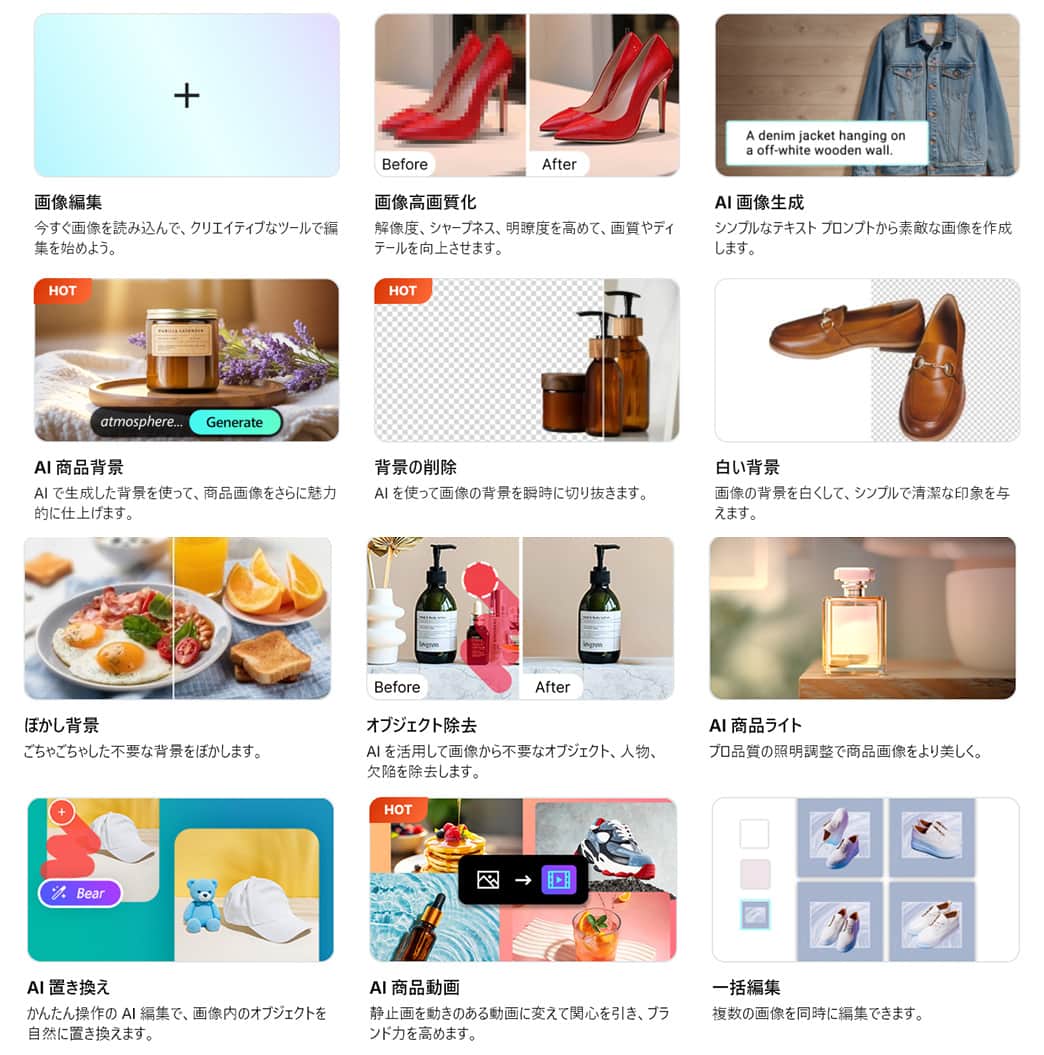This screenshot has width=1044, height=1055.
Task: Open the 画像編集 card with the plus sign
Action: pos(187,96)
